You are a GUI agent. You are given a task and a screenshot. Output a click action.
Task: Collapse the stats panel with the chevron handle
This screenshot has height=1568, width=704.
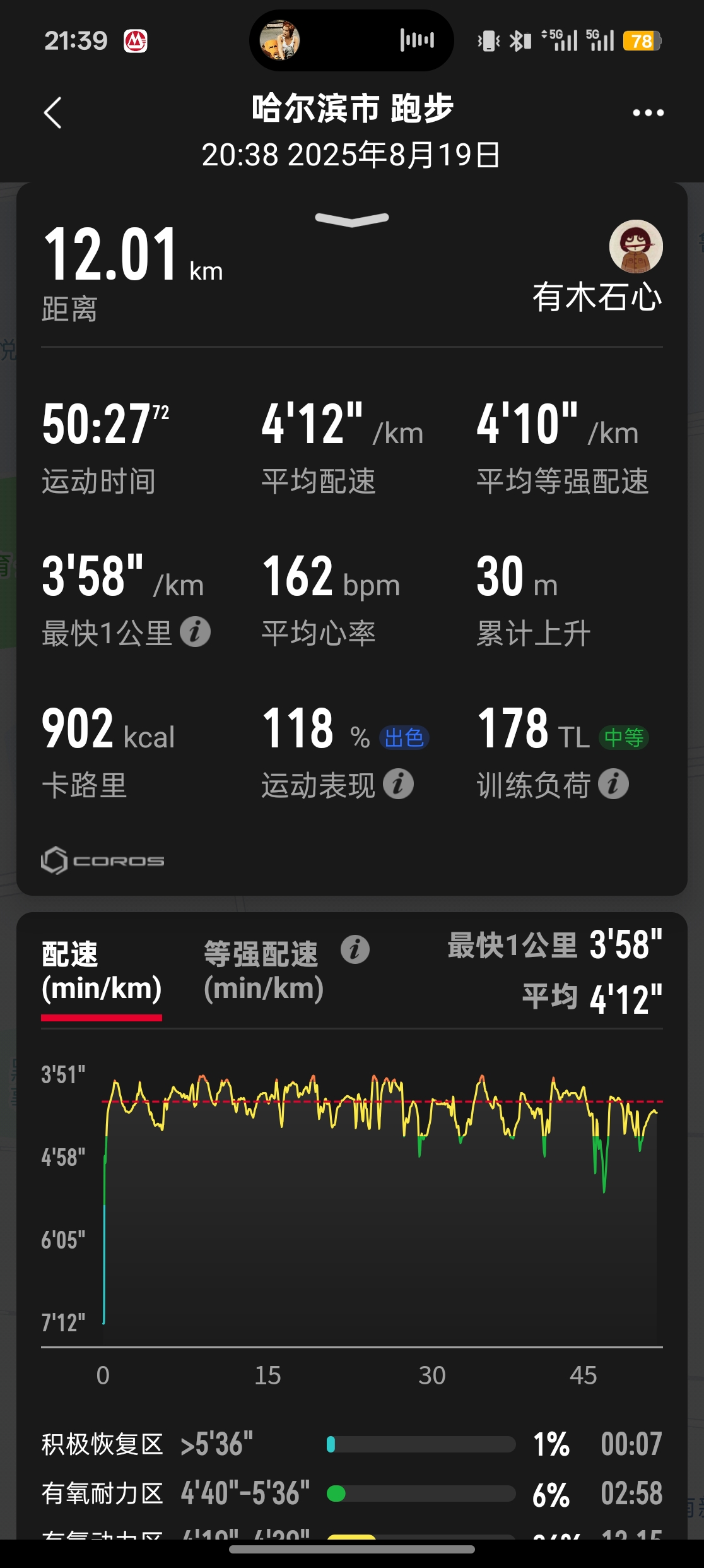coord(352,219)
